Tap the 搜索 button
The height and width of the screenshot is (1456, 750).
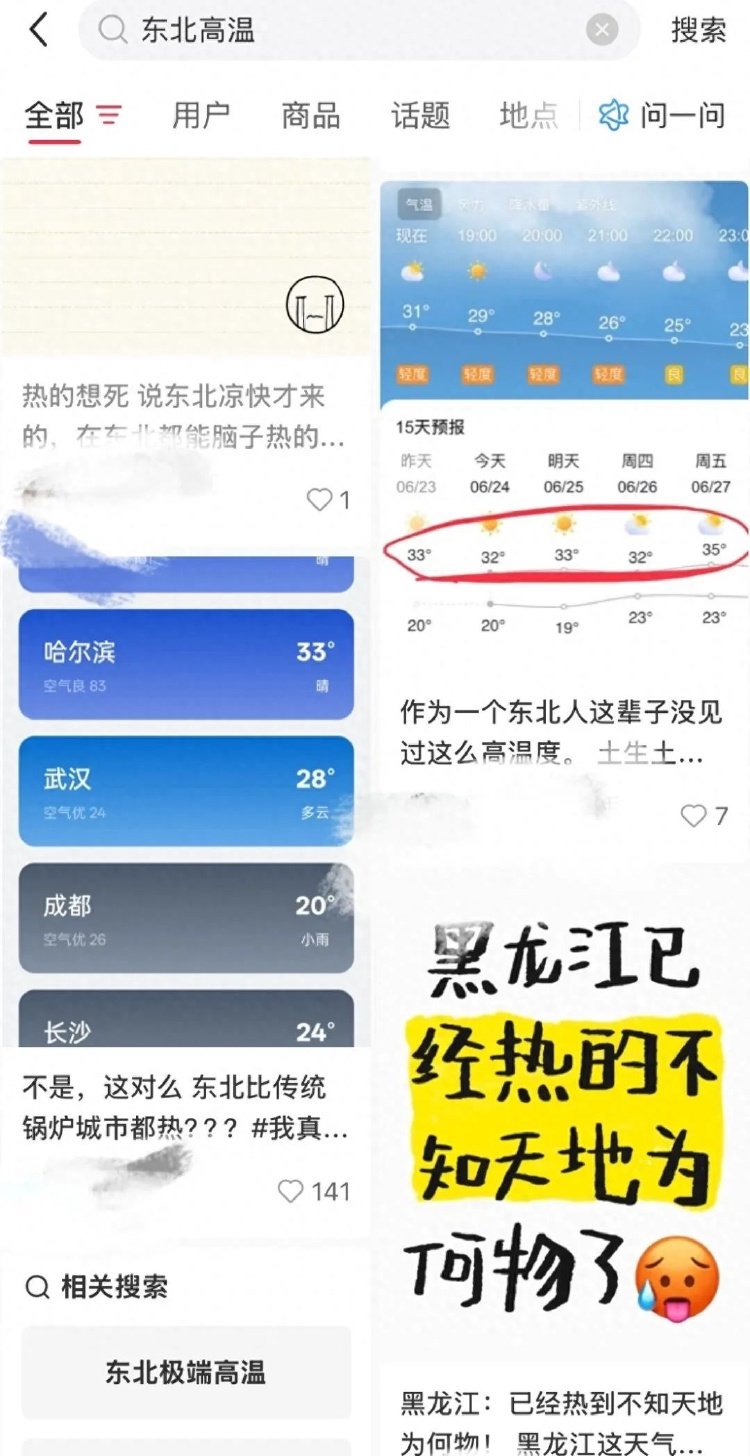[698, 30]
